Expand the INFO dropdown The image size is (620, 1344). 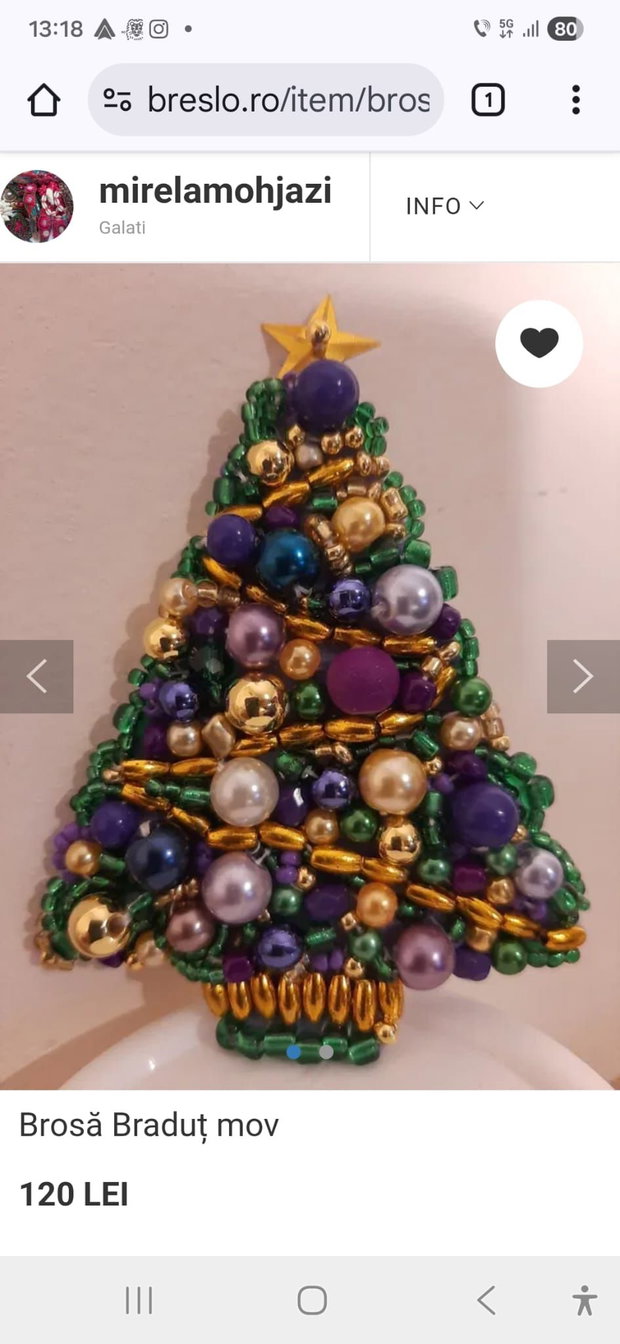click(x=445, y=206)
